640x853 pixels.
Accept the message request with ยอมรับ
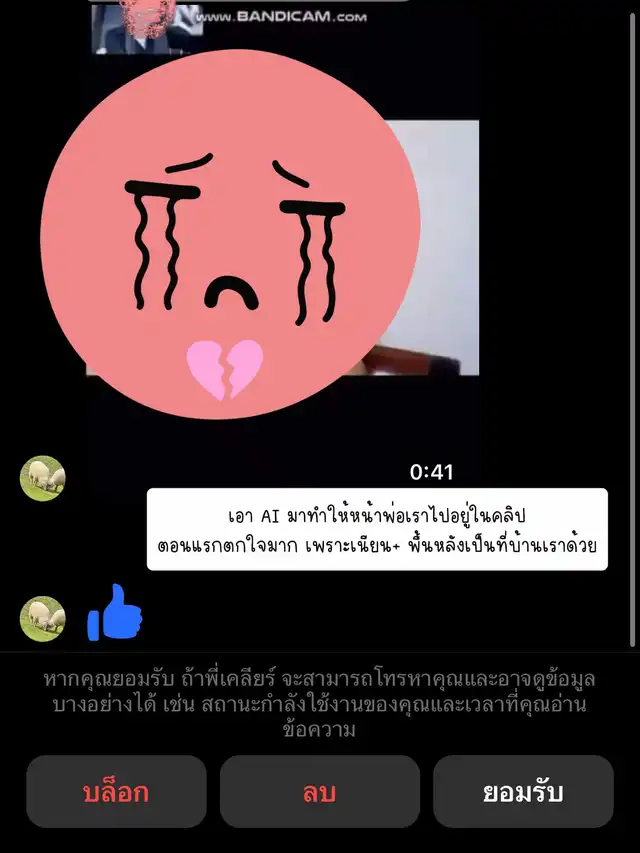[x=524, y=792]
